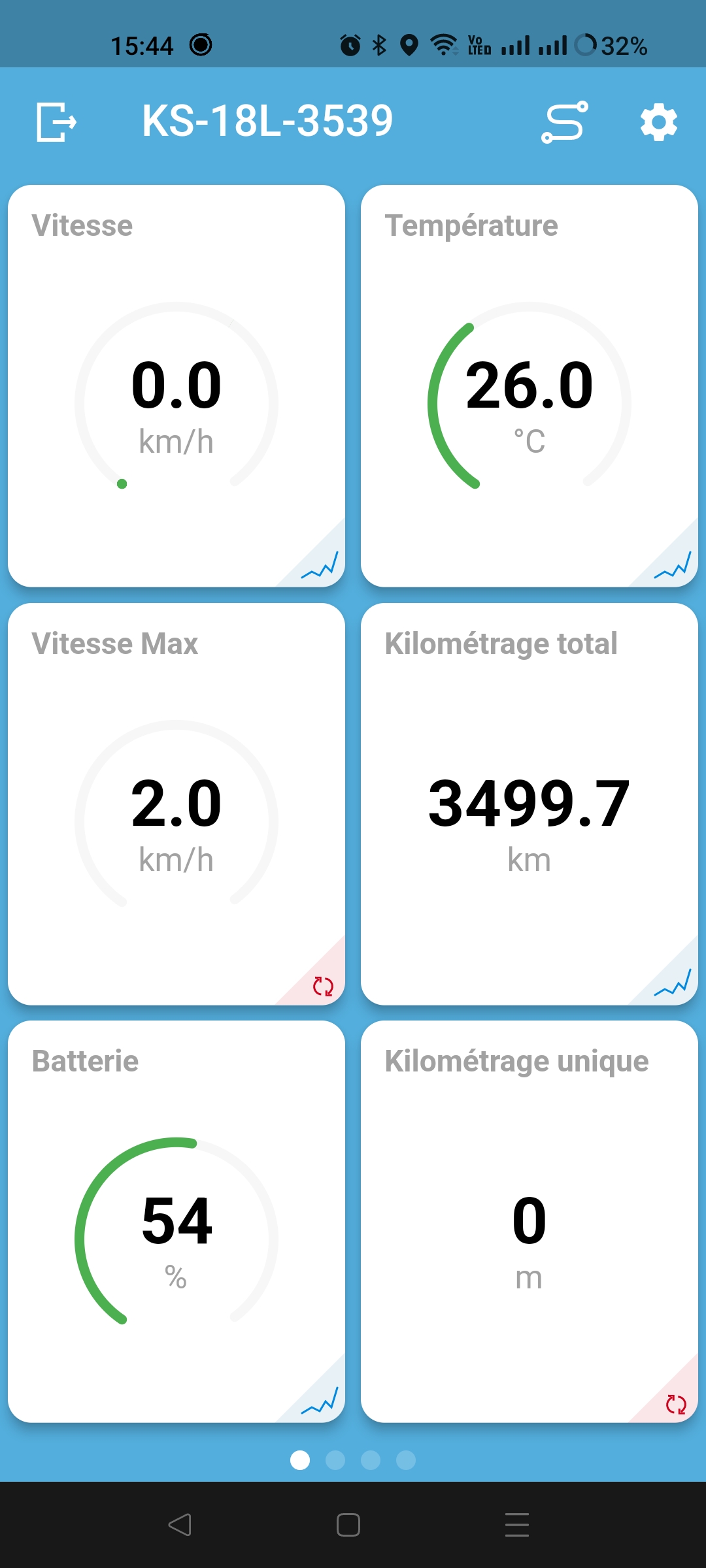Open the chart on the Vitesse card

tap(320, 566)
